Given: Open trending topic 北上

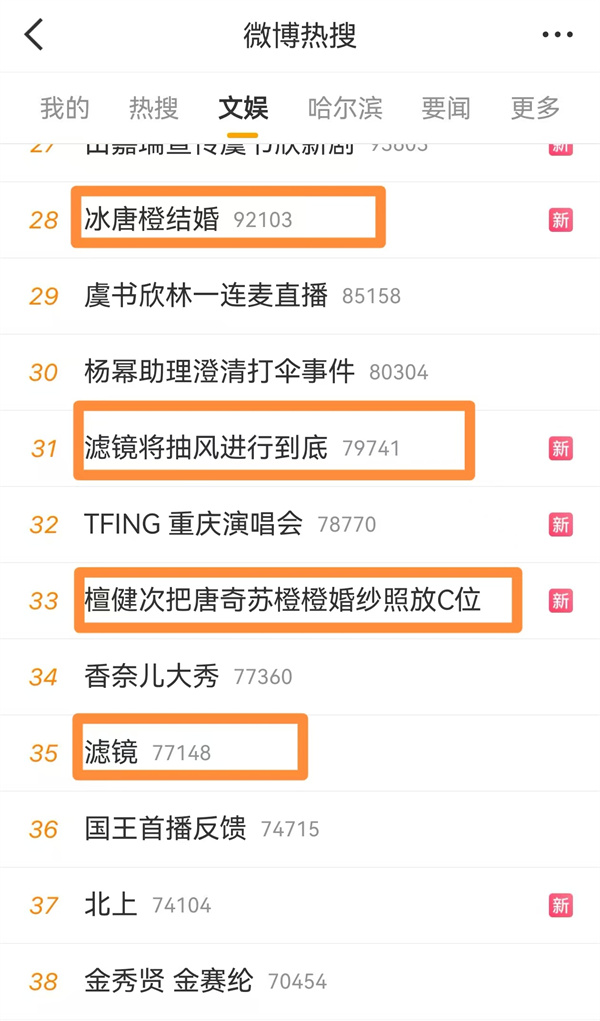Looking at the screenshot, I should (300, 906).
